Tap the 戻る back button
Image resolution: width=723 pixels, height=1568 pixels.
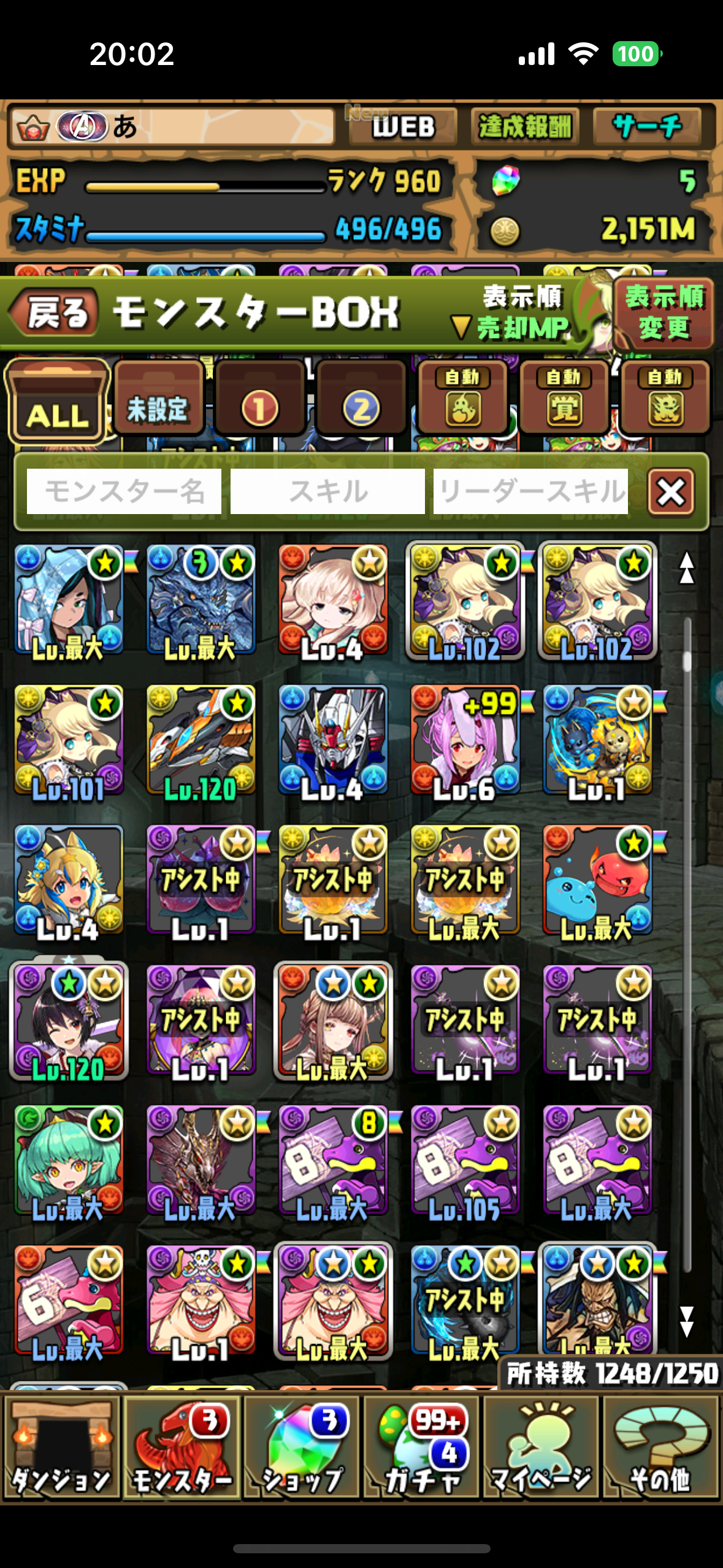[54, 312]
